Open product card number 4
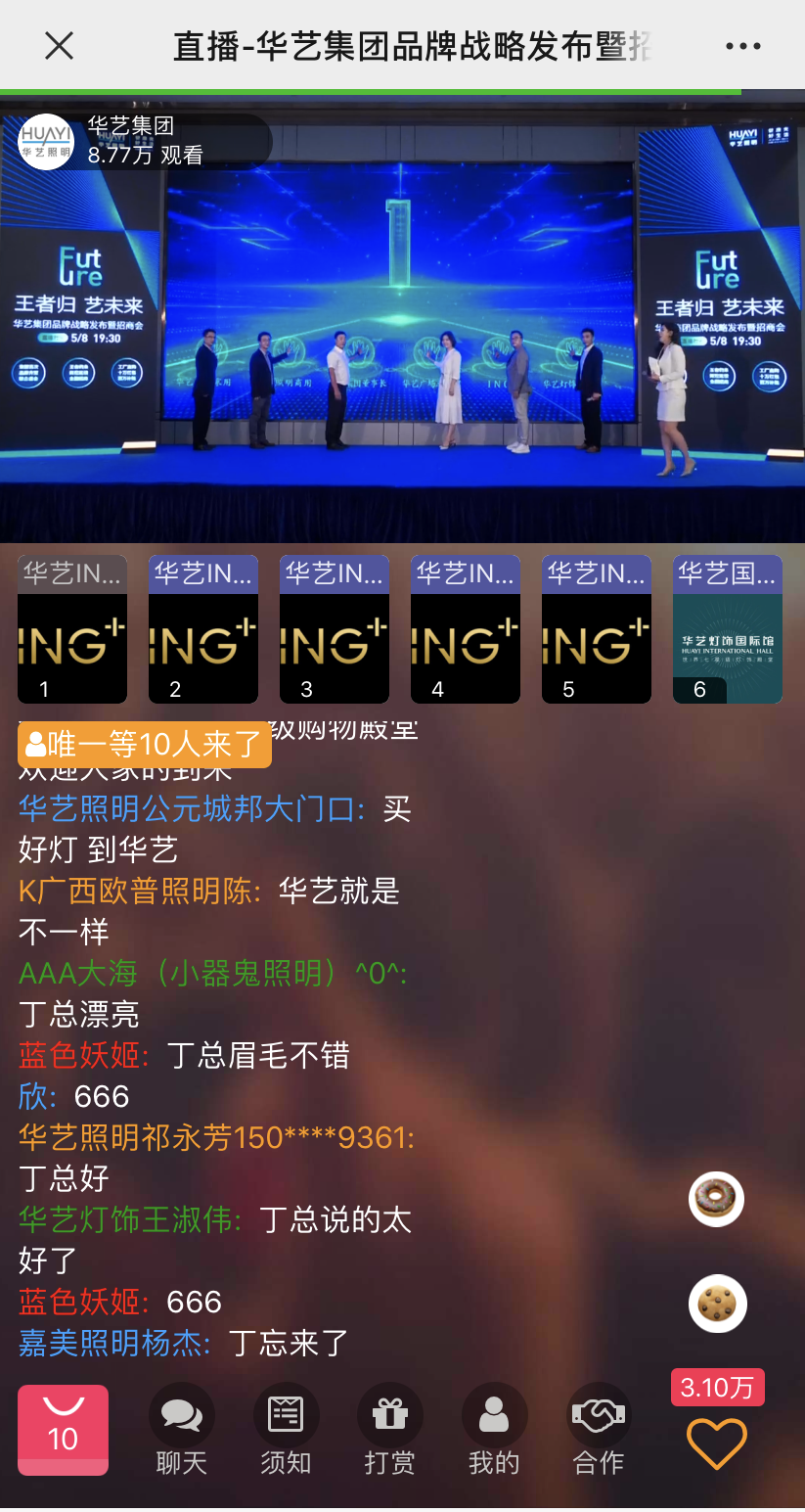The height and width of the screenshot is (1512, 805). coord(466,629)
